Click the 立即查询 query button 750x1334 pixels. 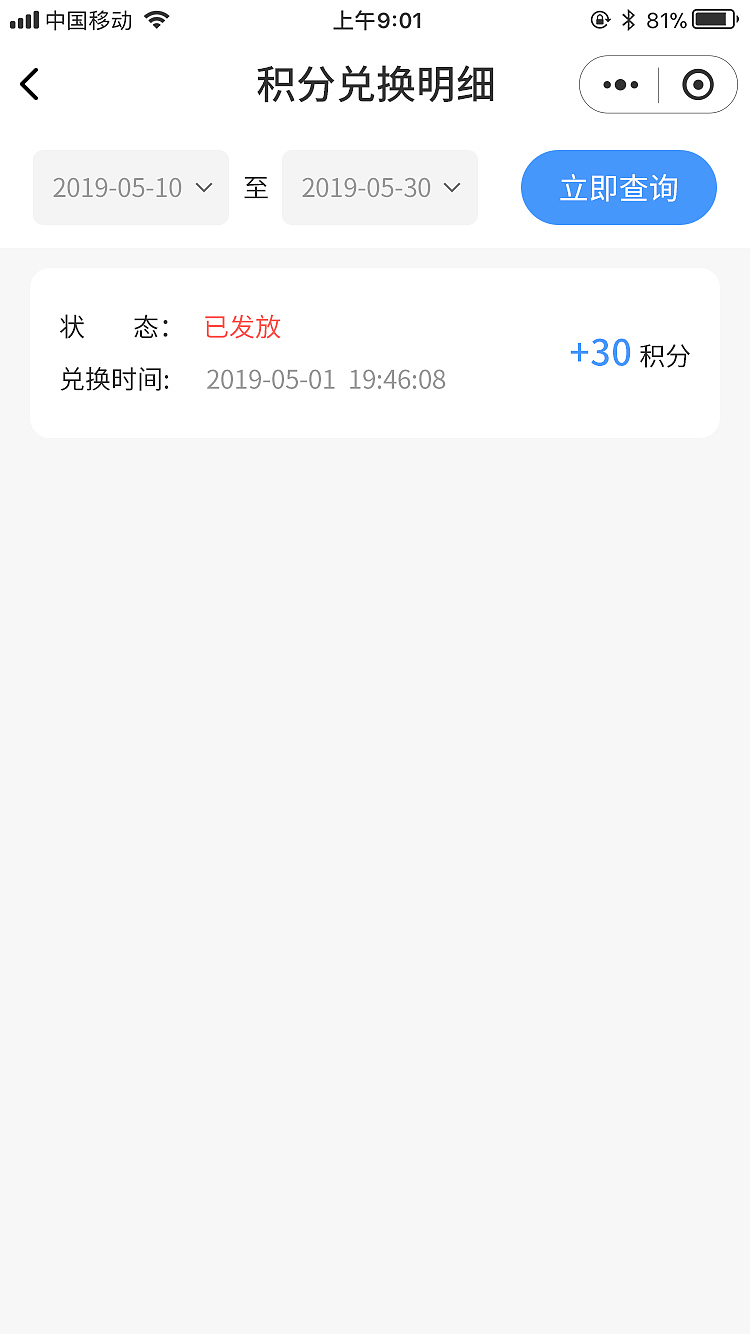(x=618, y=187)
